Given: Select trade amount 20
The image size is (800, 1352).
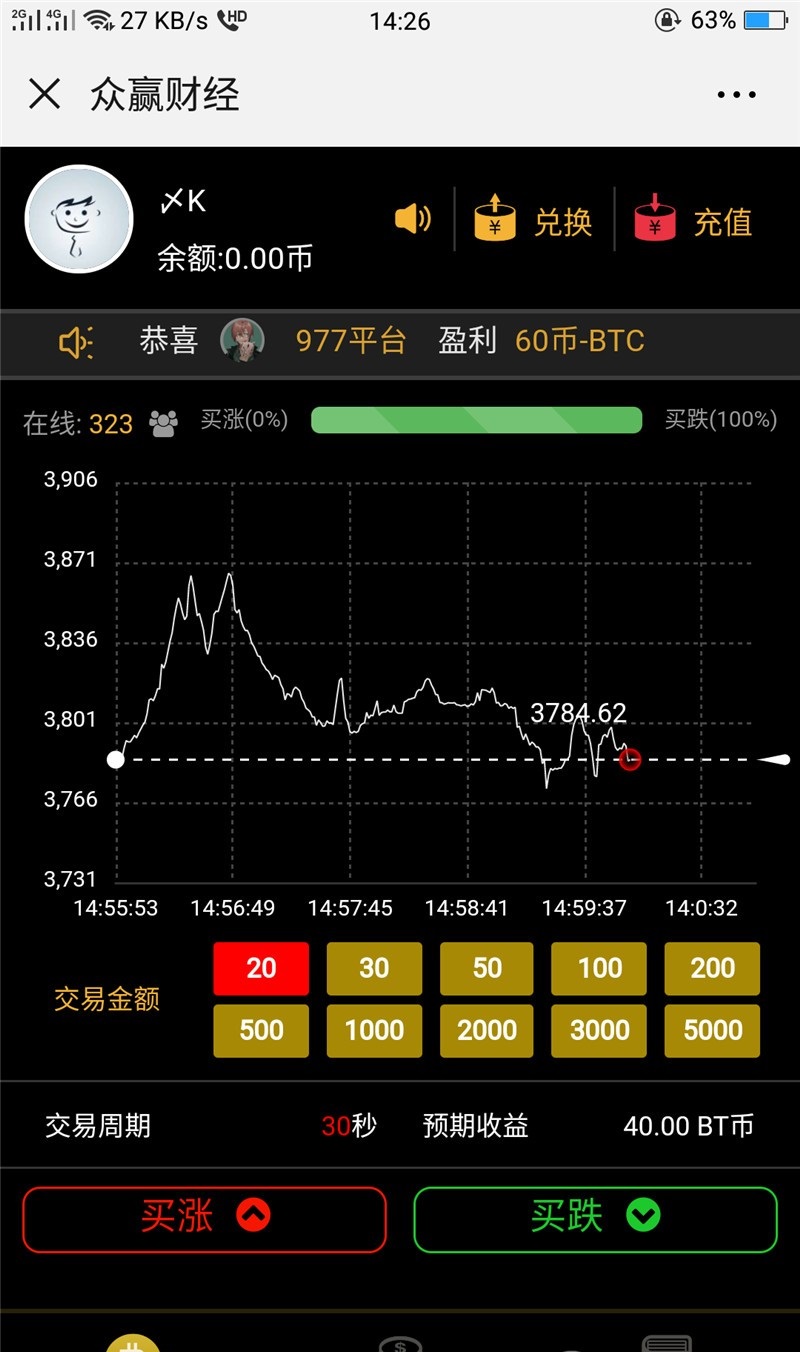Looking at the screenshot, I should (x=261, y=968).
